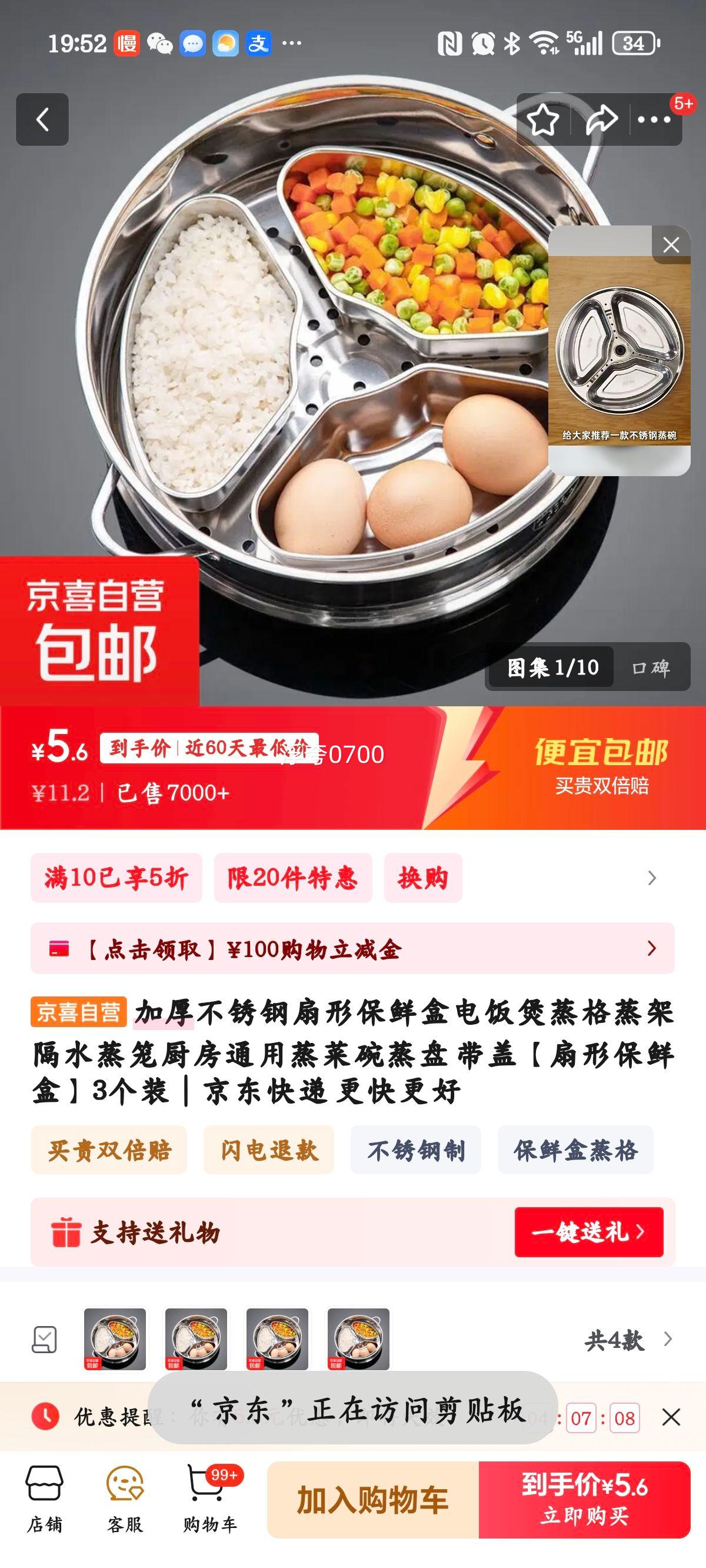Viewport: 706px width, 1568px height.
Task: Buy now at 到手价¥5.6
Action: pos(584,1499)
